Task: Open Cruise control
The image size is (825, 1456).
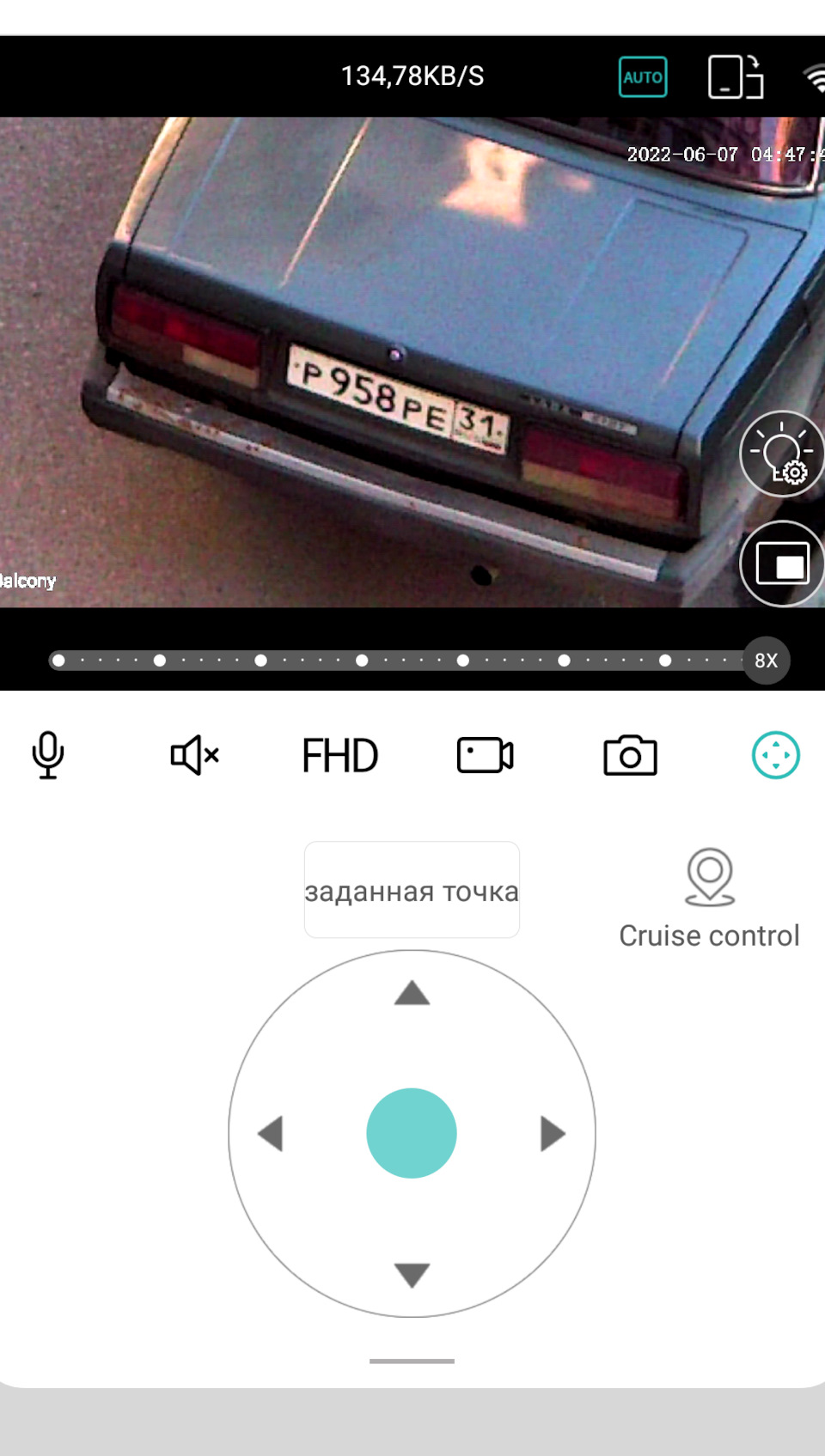Action: coord(709,899)
